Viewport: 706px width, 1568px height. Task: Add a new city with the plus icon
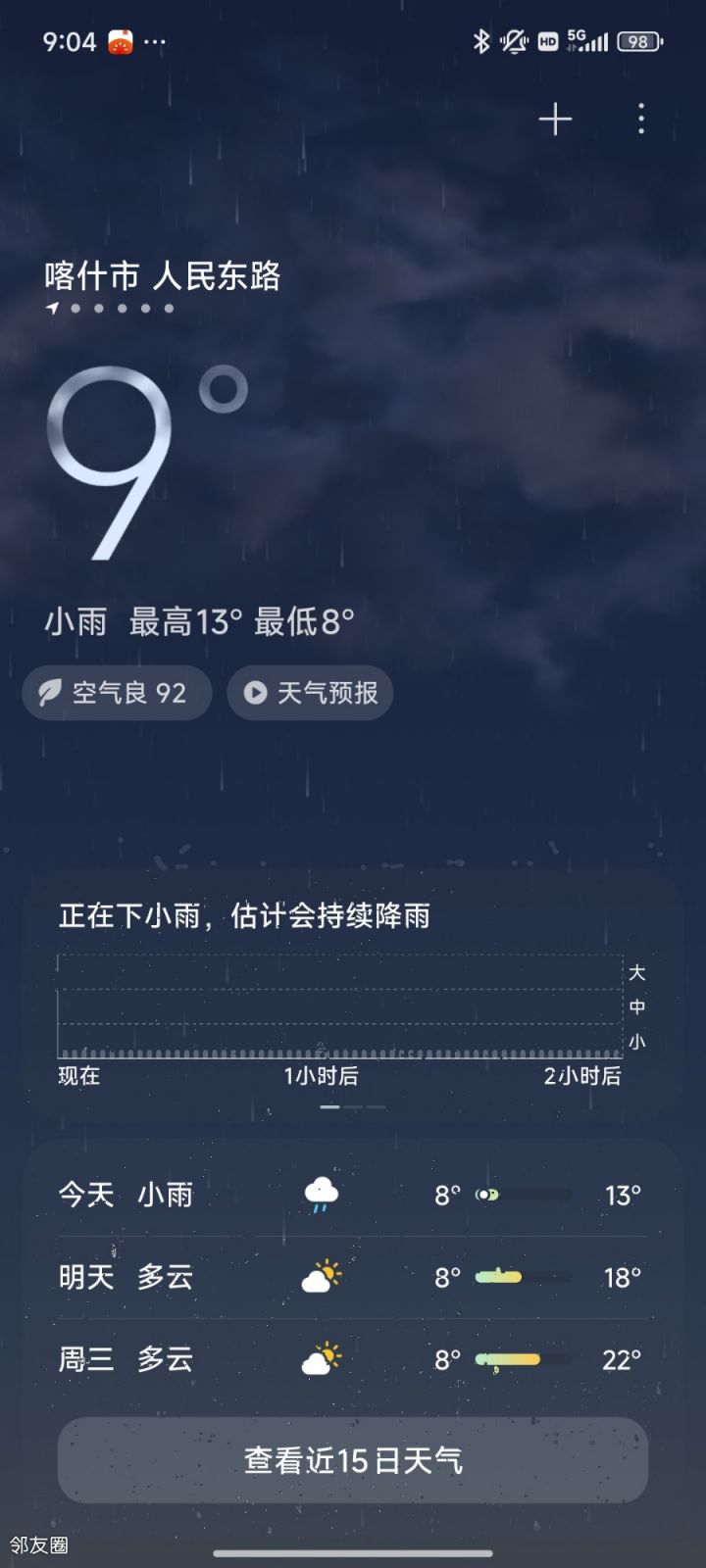[x=555, y=120]
